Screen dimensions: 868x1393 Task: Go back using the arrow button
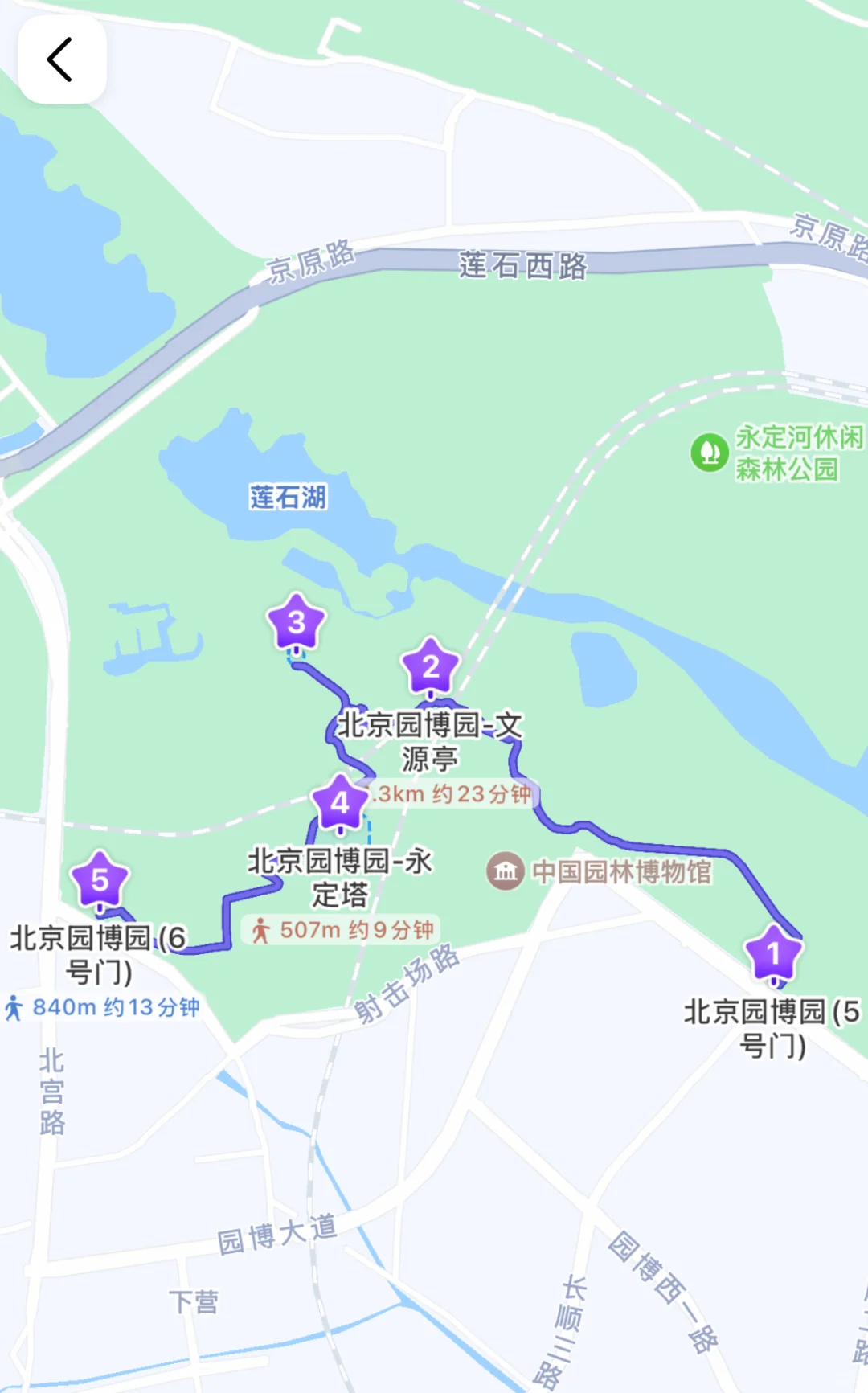pyautogui.click(x=62, y=59)
